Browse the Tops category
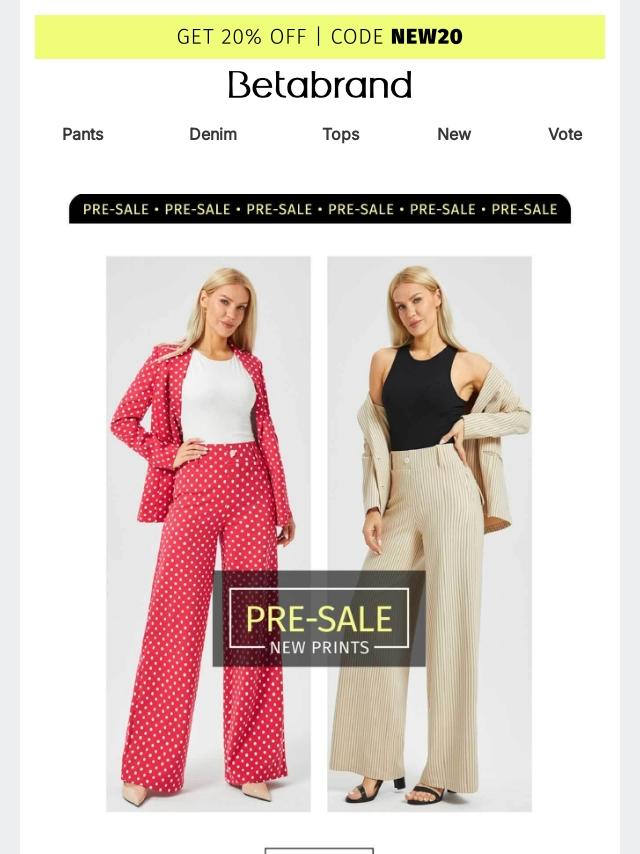Viewport: 640px width, 854px height. coord(341,134)
